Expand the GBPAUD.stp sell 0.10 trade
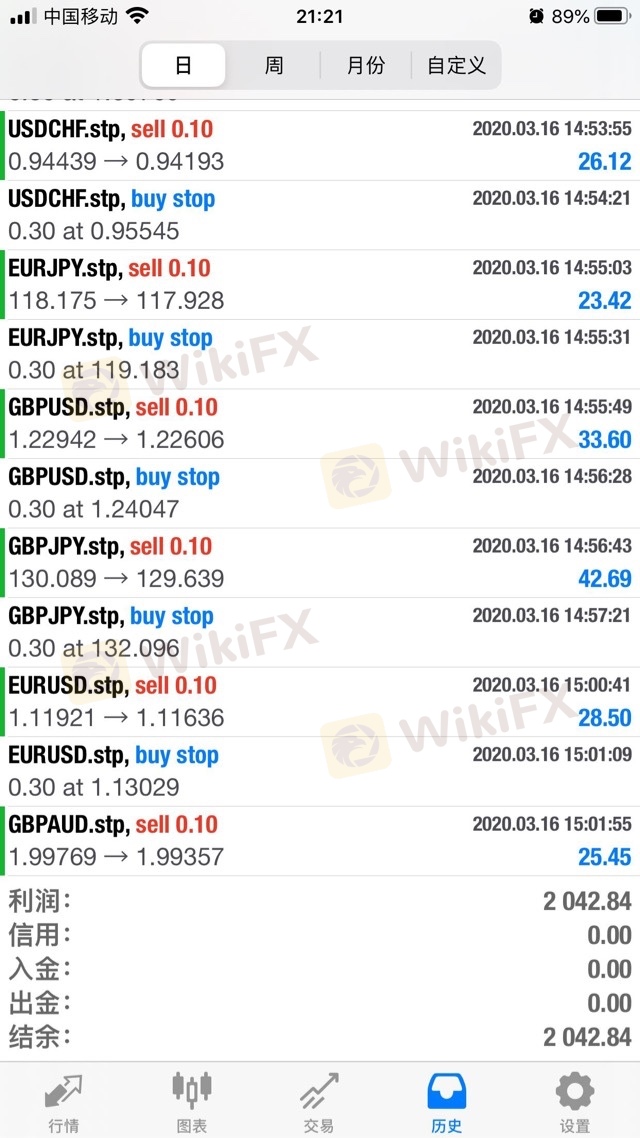640x1138 pixels. [x=320, y=841]
